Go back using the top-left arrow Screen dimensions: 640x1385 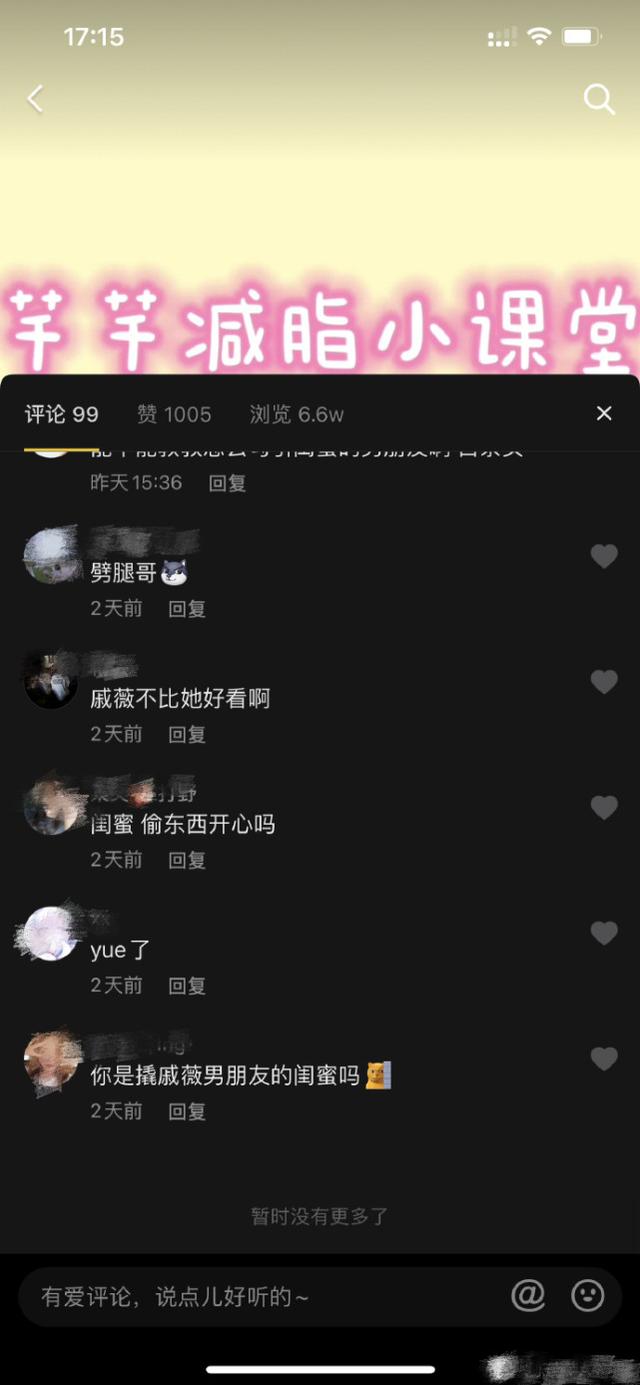[x=36, y=98]
